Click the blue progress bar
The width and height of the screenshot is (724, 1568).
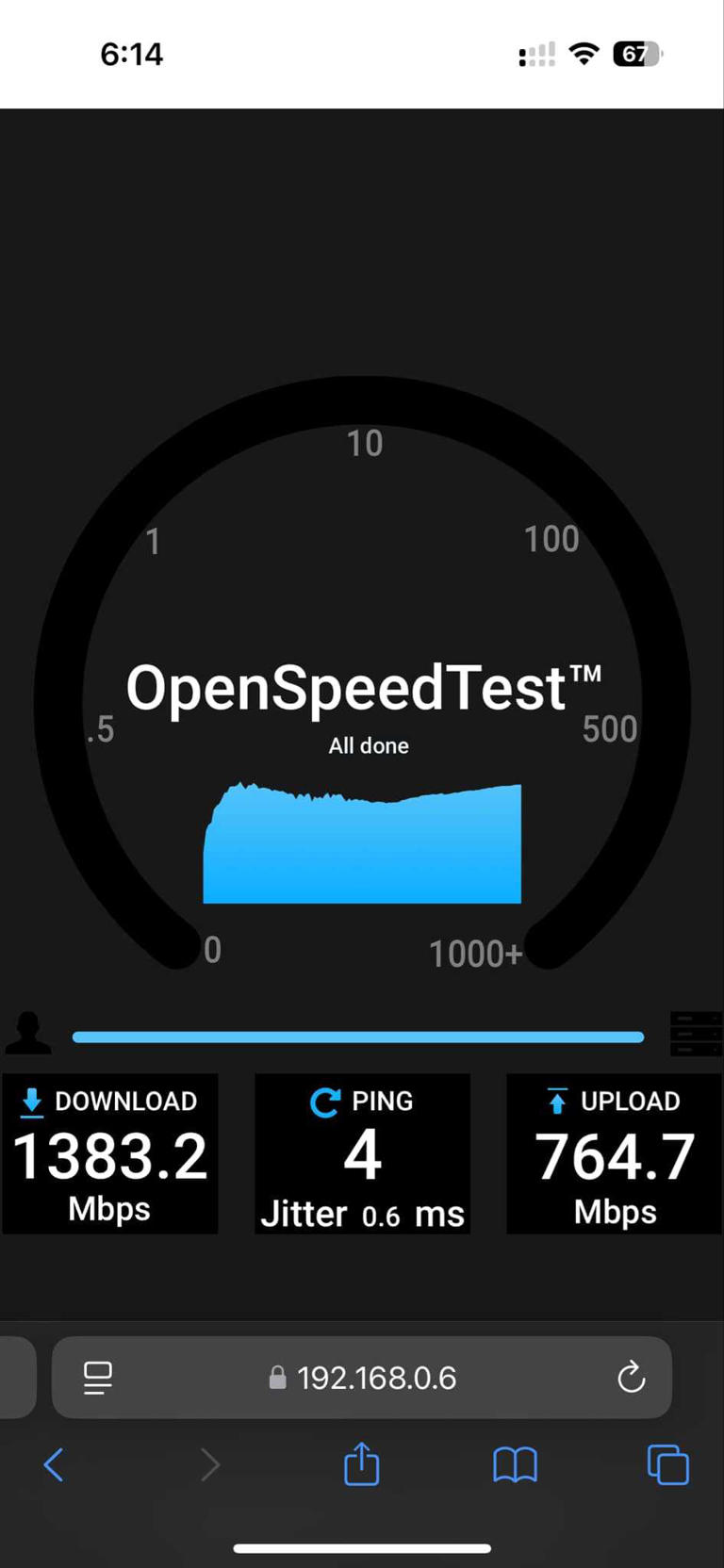358,1037
